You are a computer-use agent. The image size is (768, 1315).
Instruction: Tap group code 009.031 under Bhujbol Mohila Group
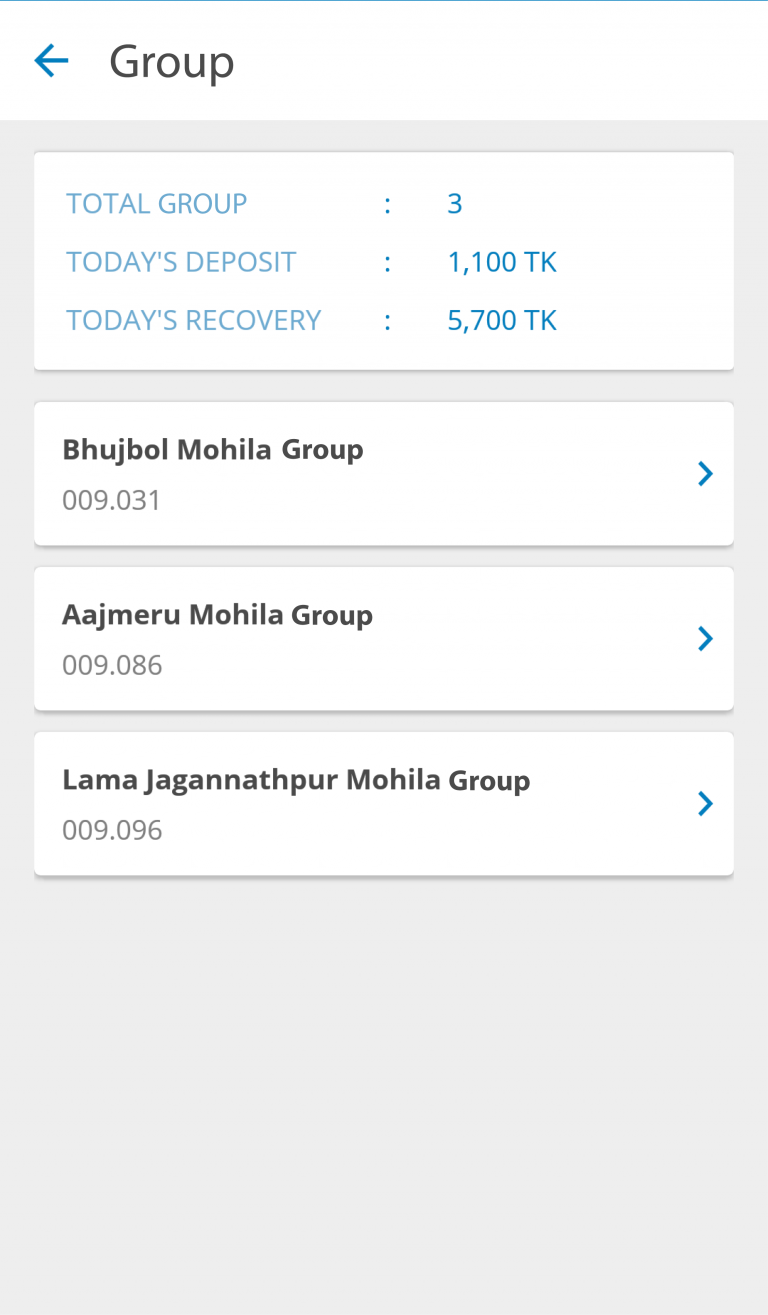(111, 499)
